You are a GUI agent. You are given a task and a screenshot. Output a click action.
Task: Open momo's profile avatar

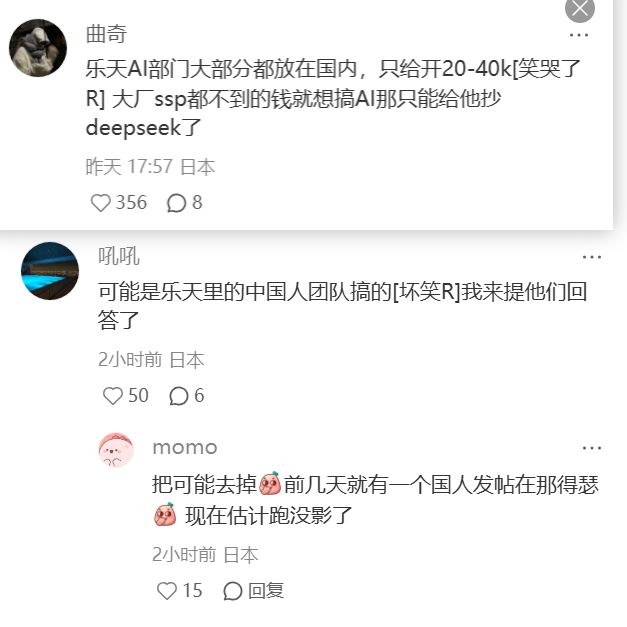click(x=117, y=451)
